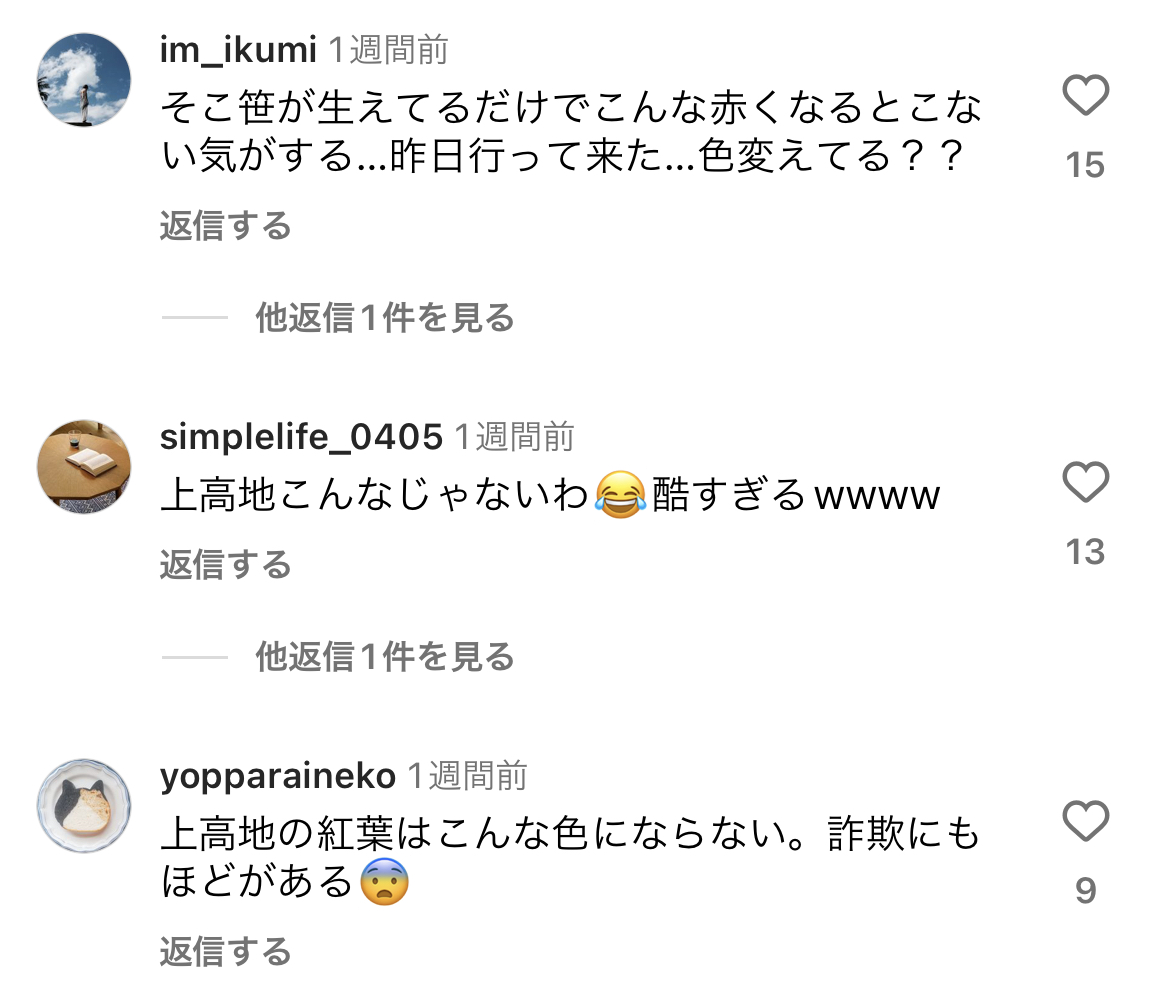Image resolution: width=1170 pixels, height=1007 pixels.
Task: Tap the username yopparaineko
Action: 278,777
